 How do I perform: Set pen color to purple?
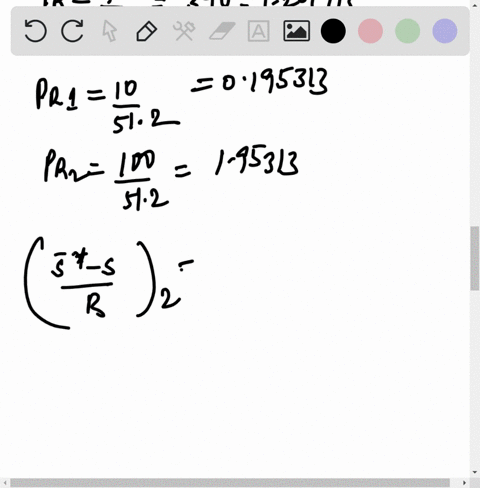(x=445, y=31)
